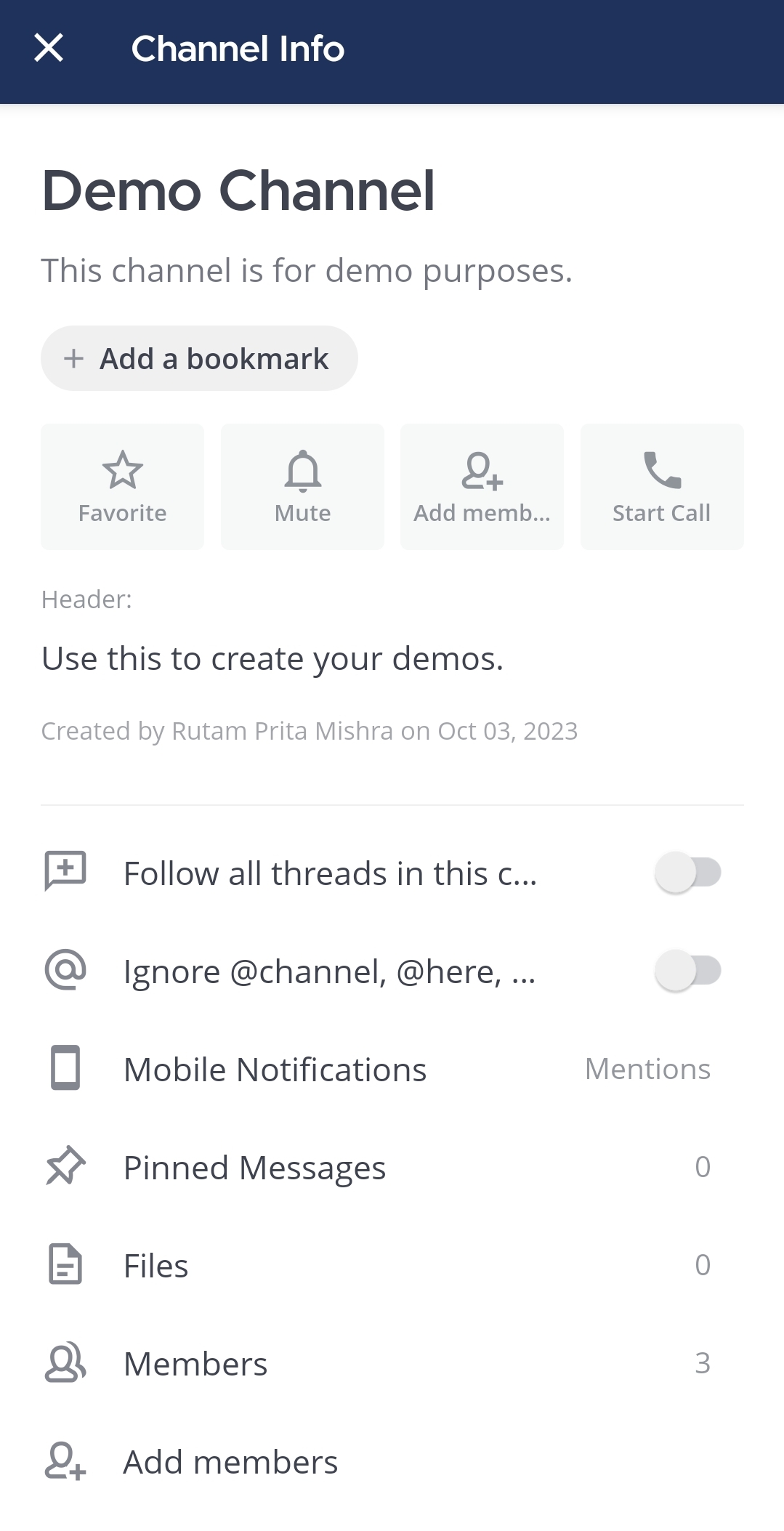Add a bookmark to Demo Channel

tap(199, 358)
